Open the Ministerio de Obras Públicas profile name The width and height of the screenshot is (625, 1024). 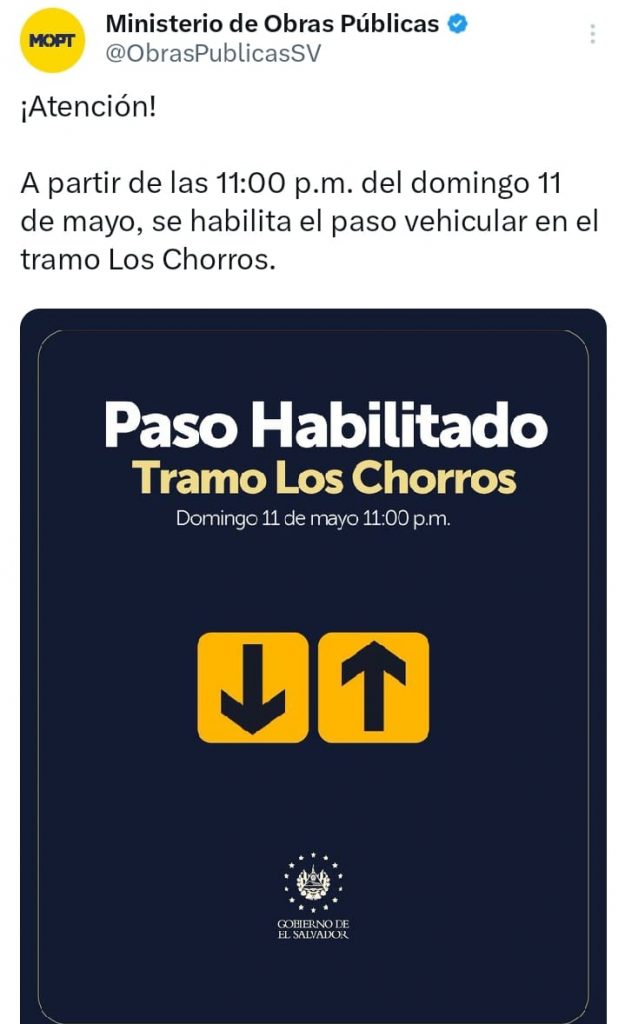[272, 24]
